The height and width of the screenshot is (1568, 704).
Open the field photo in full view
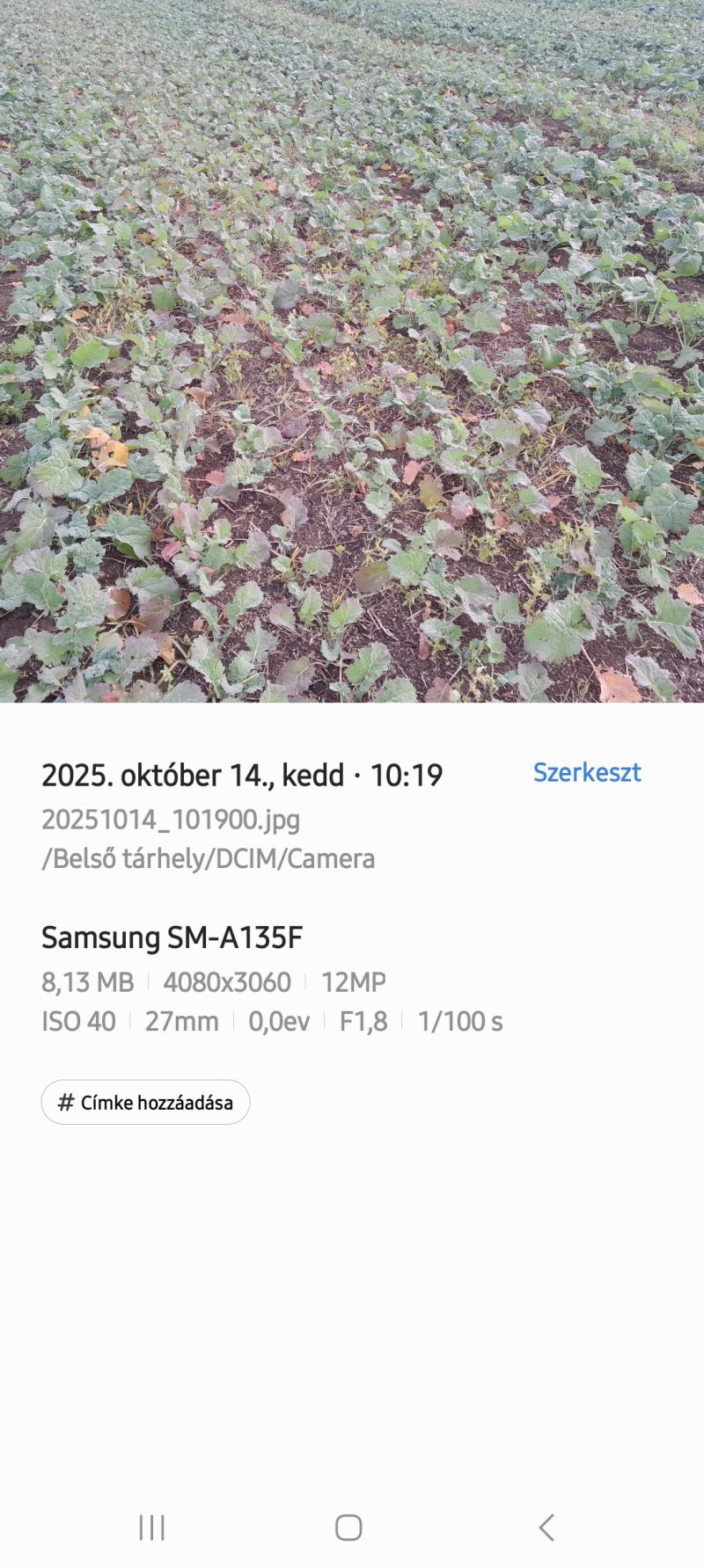pyautogui.click(x=352, y=352)
